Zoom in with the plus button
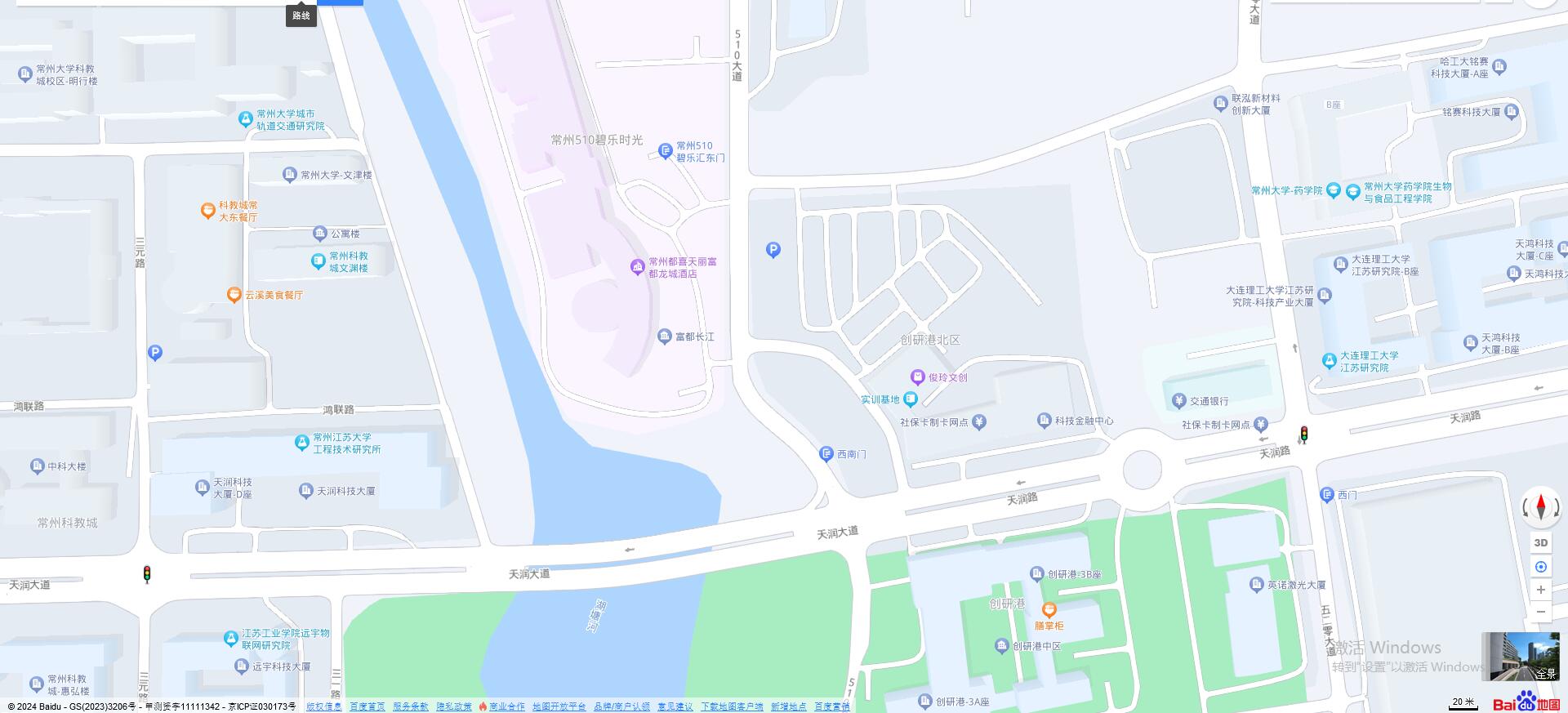Image resolution: width=1568 pixels, height=713 pixels. [1540, 590]
